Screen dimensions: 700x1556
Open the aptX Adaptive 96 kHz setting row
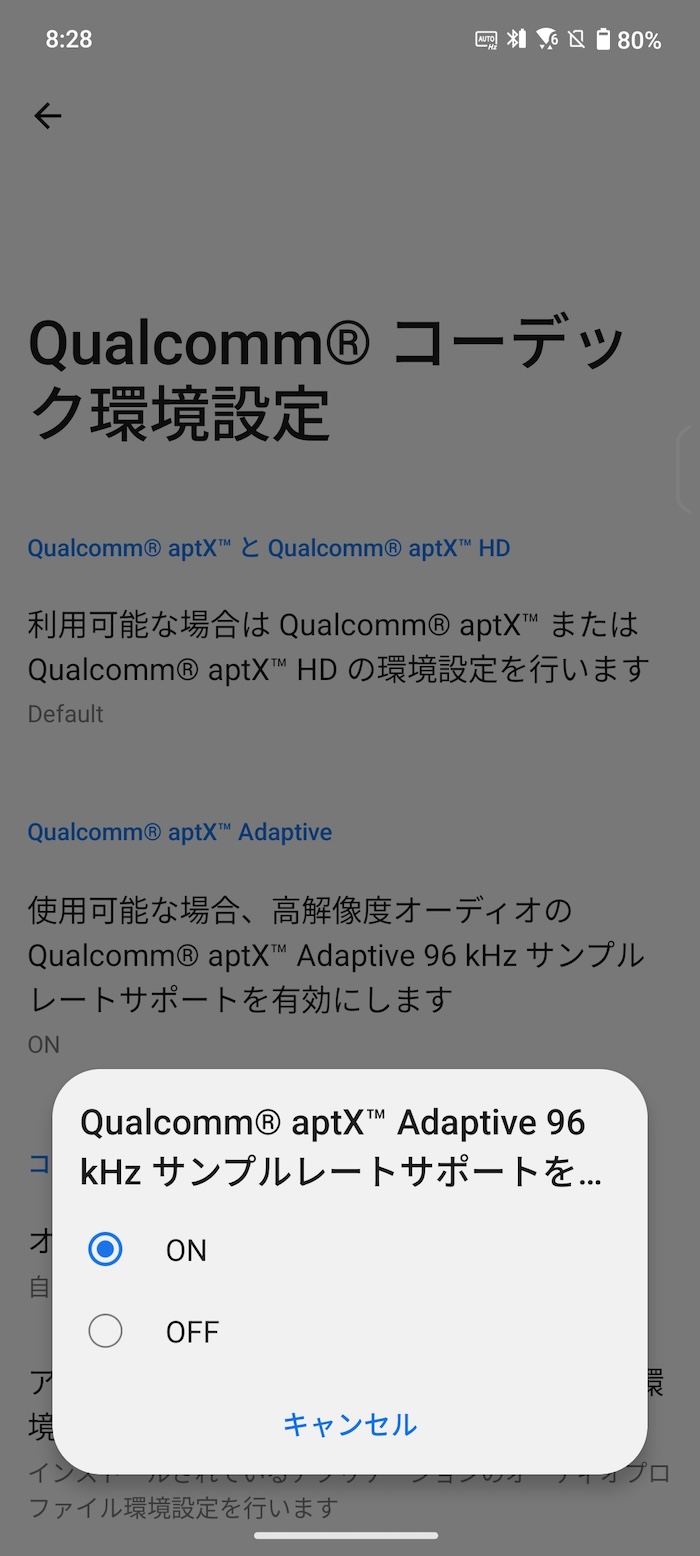tap(350, 977)
